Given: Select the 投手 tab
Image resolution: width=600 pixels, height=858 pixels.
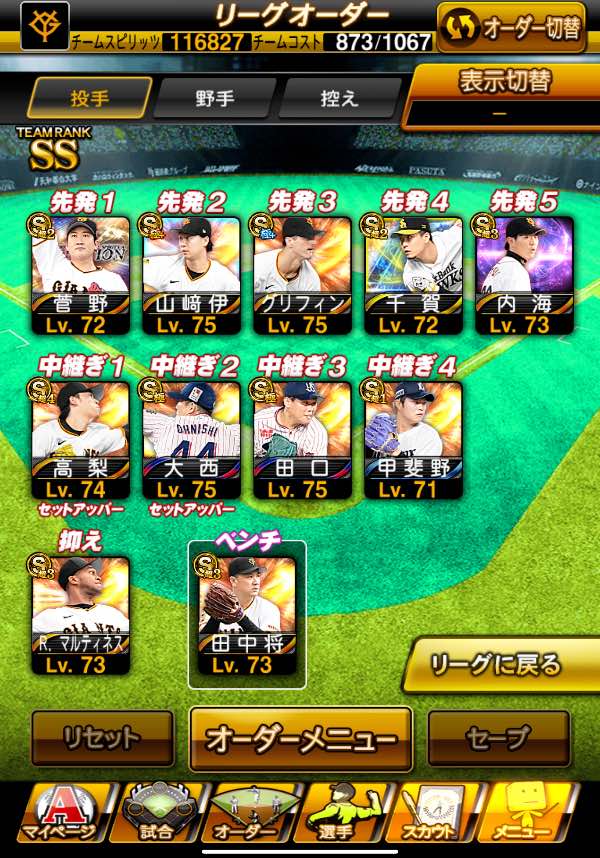Looking at the screenshot, I should [x=89, y=99].
